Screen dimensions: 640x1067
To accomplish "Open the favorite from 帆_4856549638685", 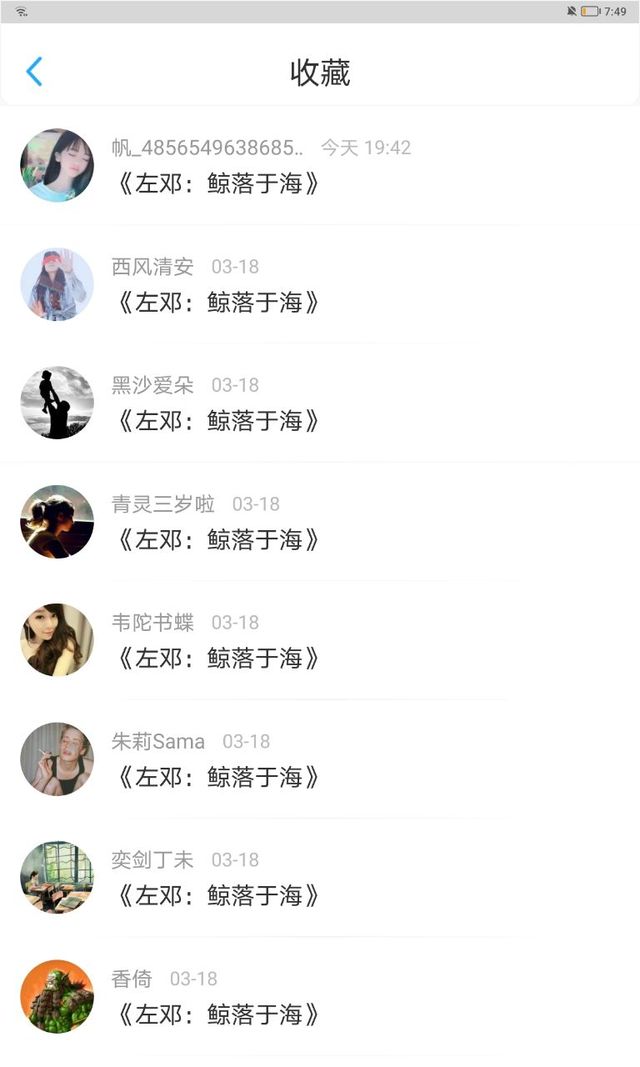I will (x=218, y=184).
